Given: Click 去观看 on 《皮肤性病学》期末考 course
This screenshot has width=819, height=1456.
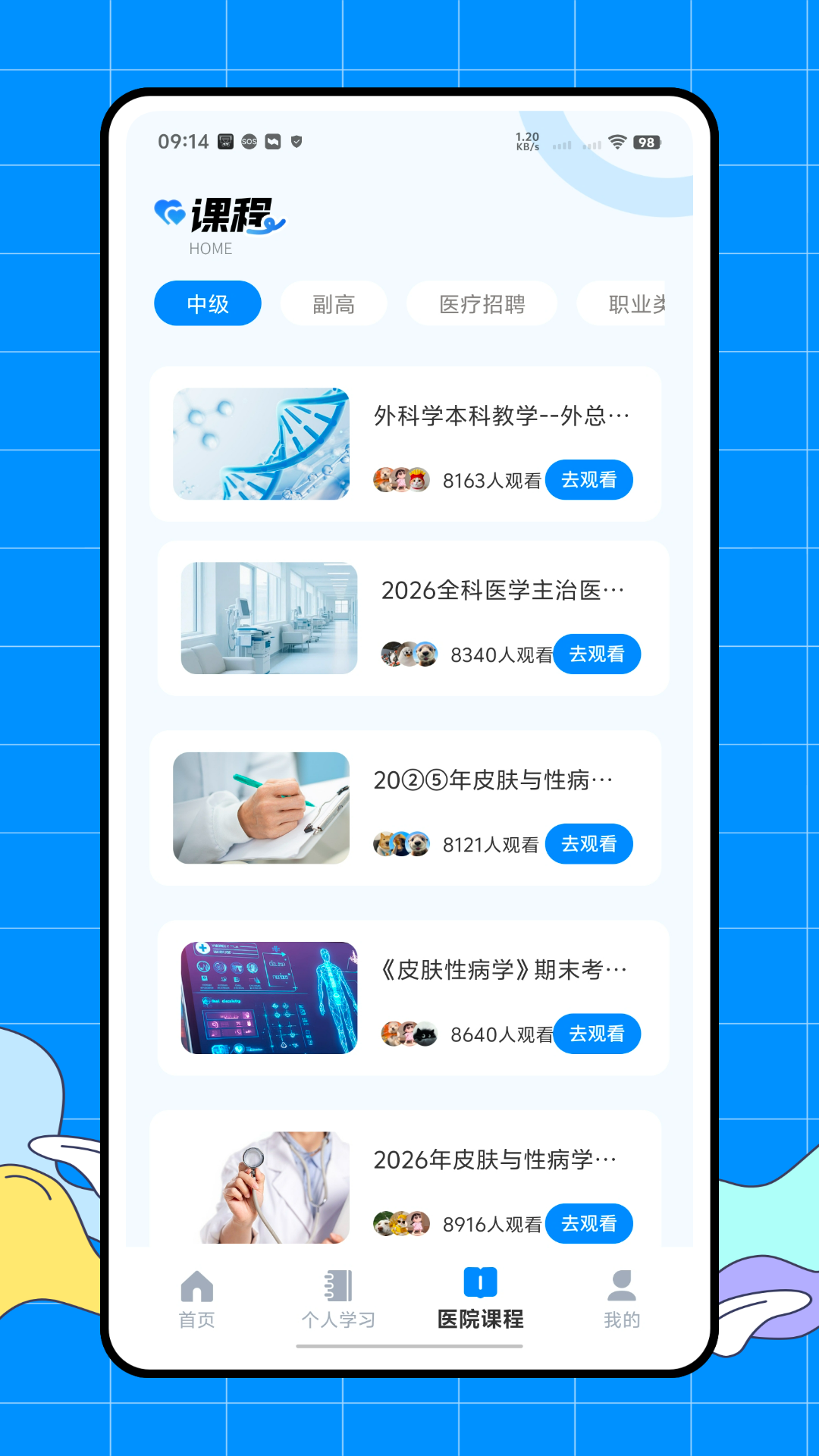Looking at the screenshot, I should click(x=597, y=1034).
